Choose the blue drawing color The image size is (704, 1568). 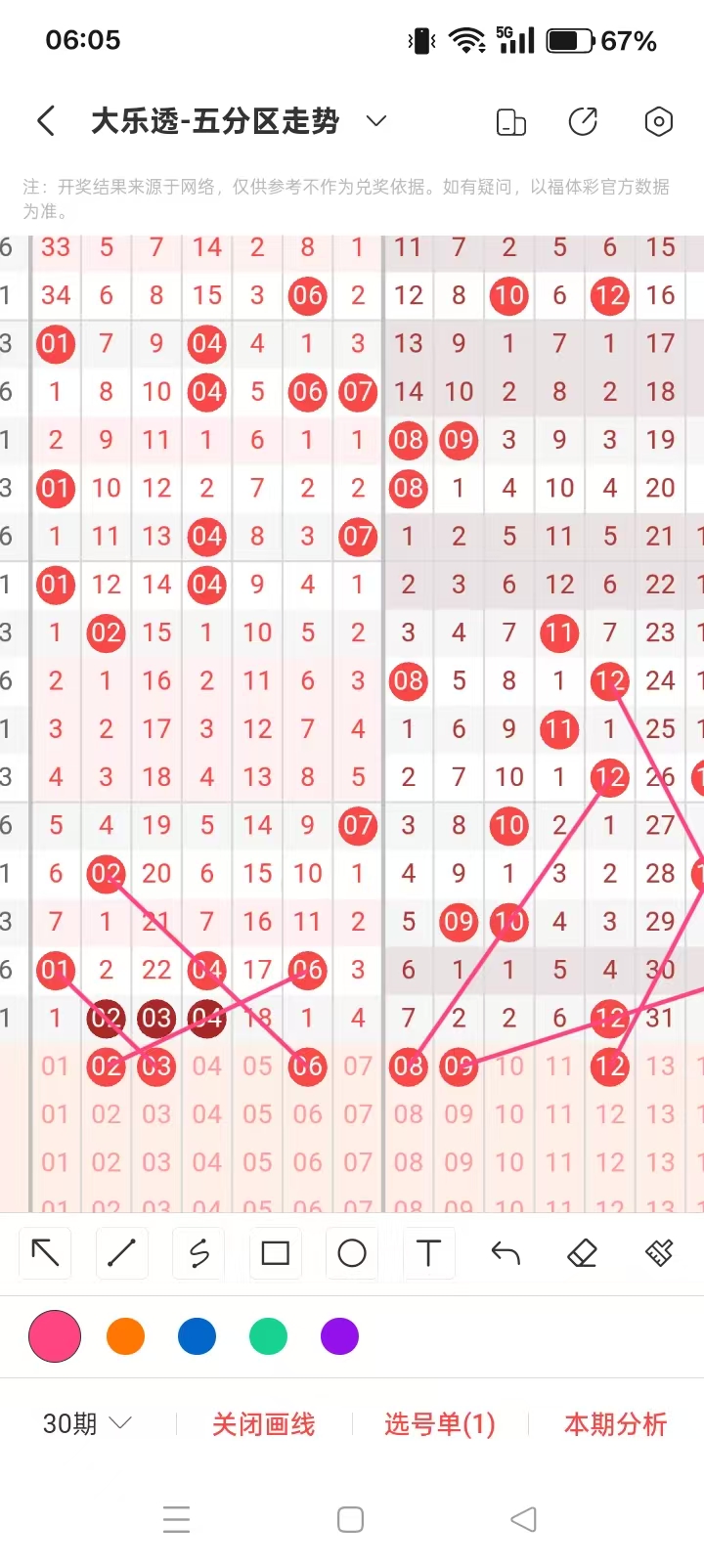pyautogui.click(x=197, y=1336)
